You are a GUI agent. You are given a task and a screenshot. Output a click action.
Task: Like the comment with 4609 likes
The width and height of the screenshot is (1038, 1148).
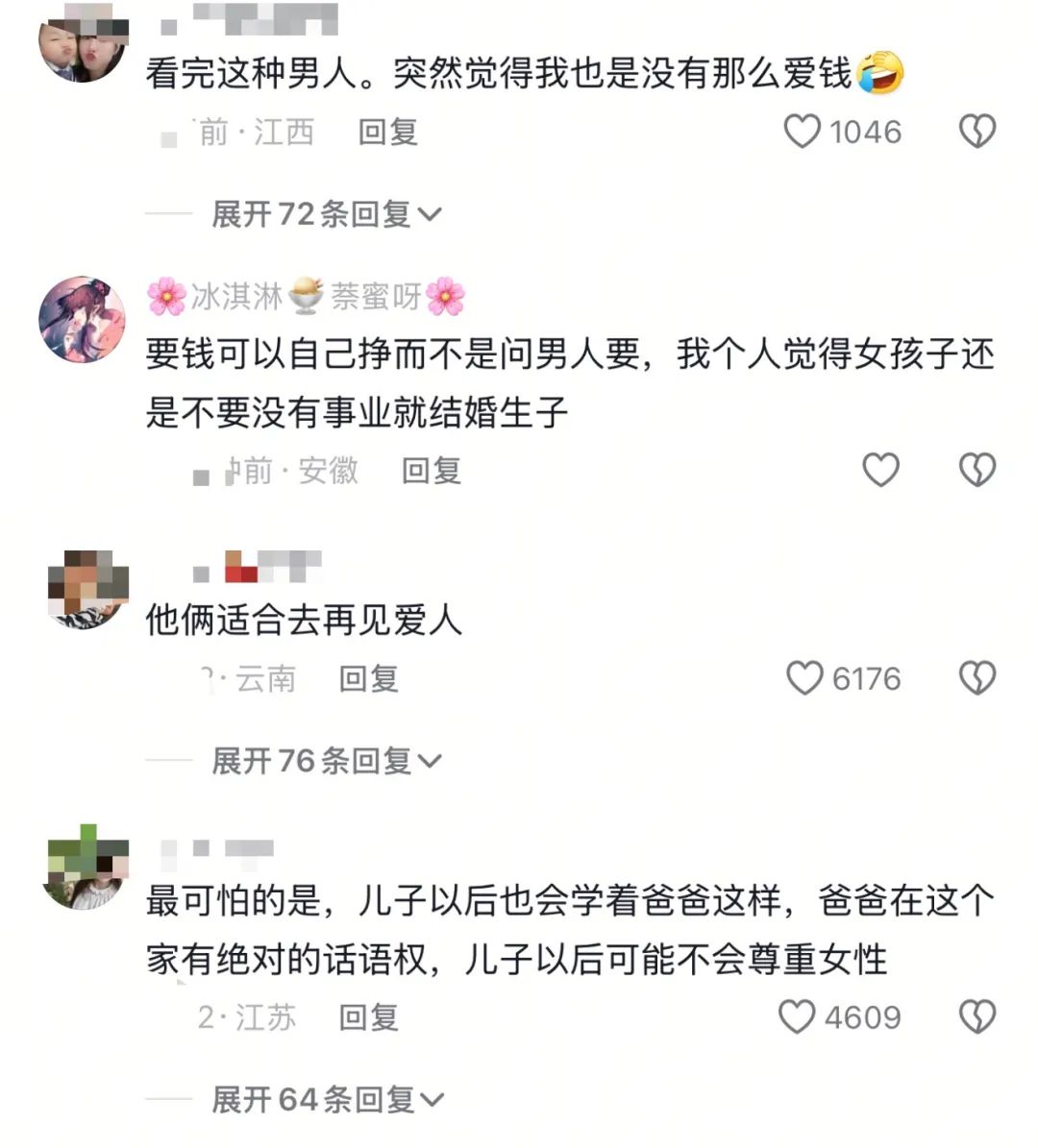point(796,1016)
